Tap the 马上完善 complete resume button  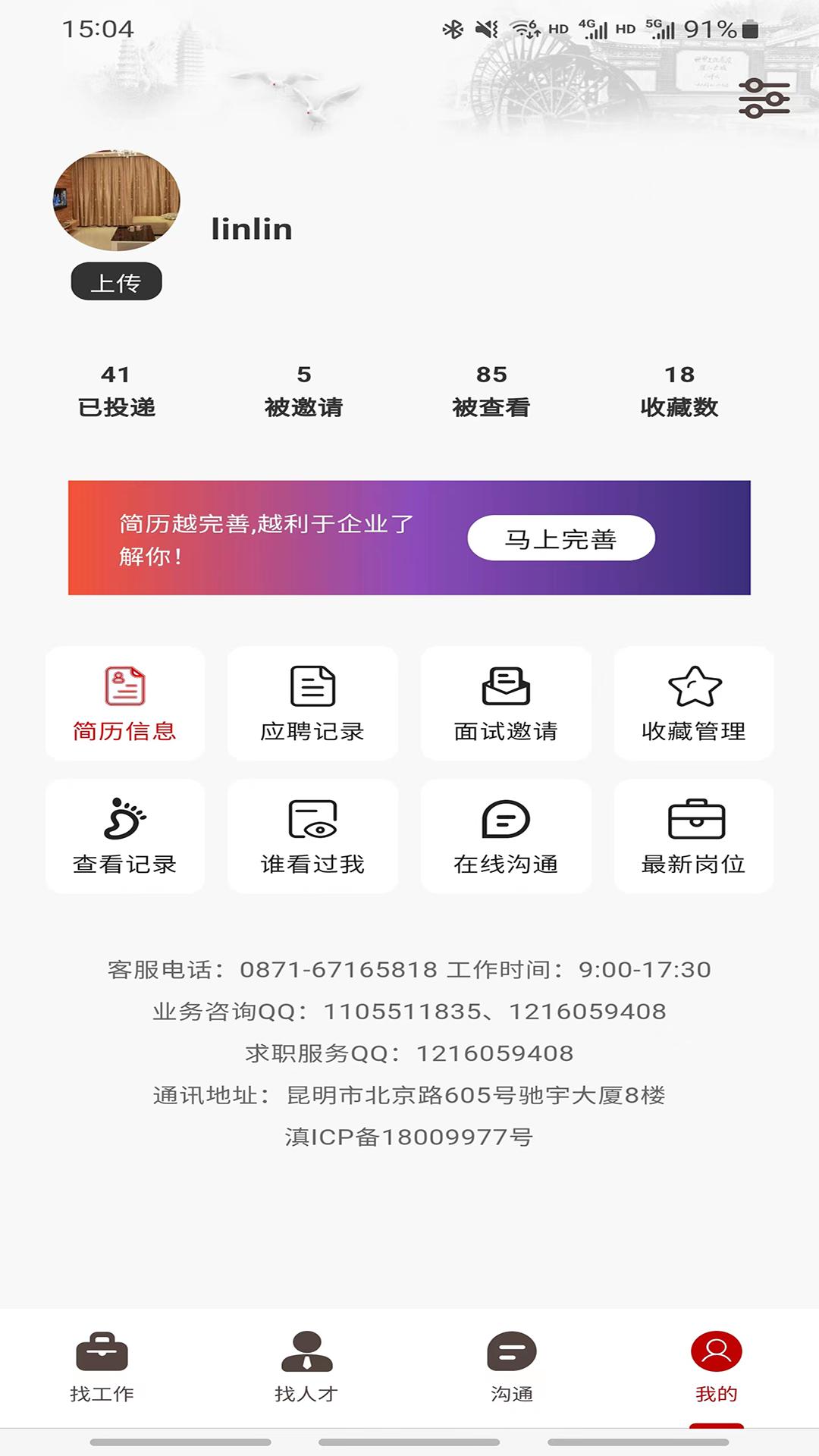coord(563,538)
